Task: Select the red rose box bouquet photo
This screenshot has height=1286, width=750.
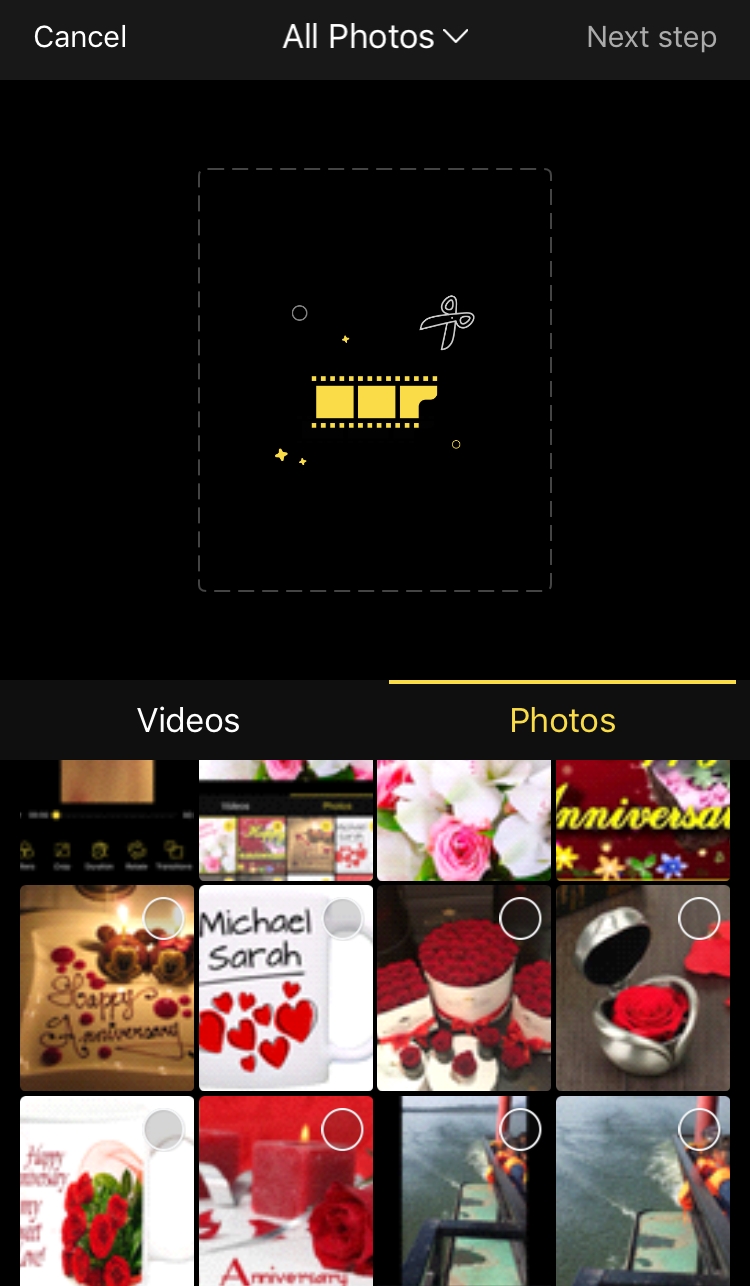Action: (520, 917)
